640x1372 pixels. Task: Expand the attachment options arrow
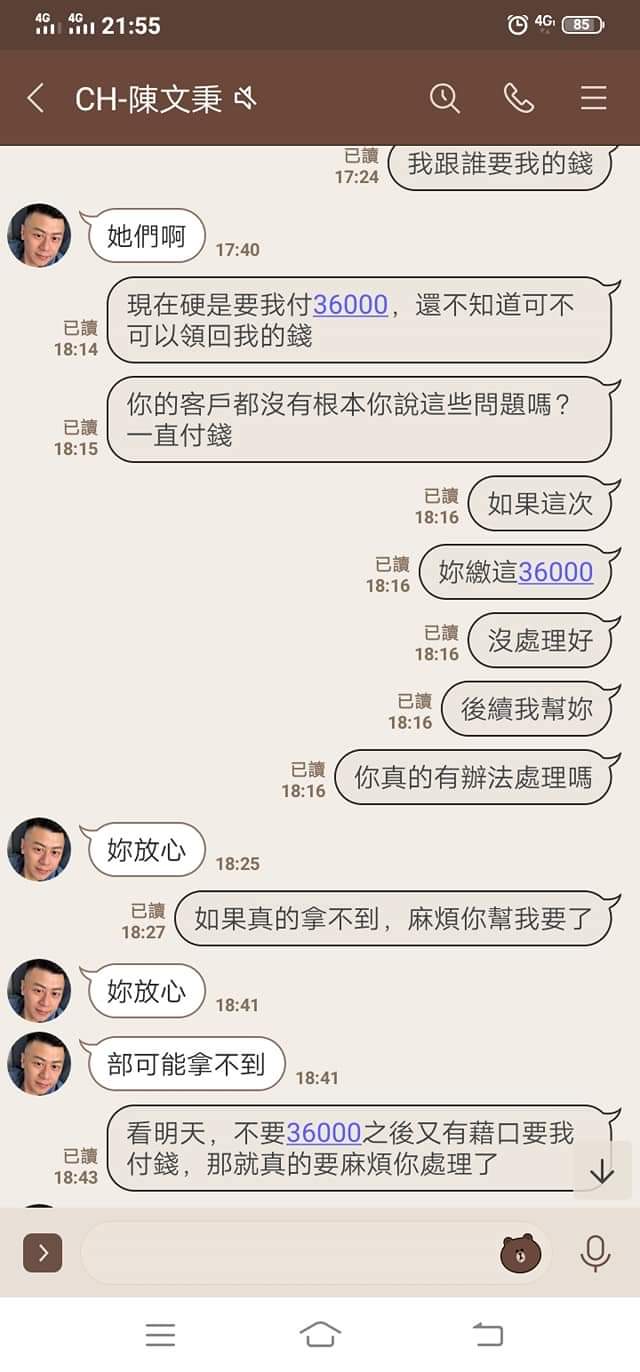pos(42,1253)
